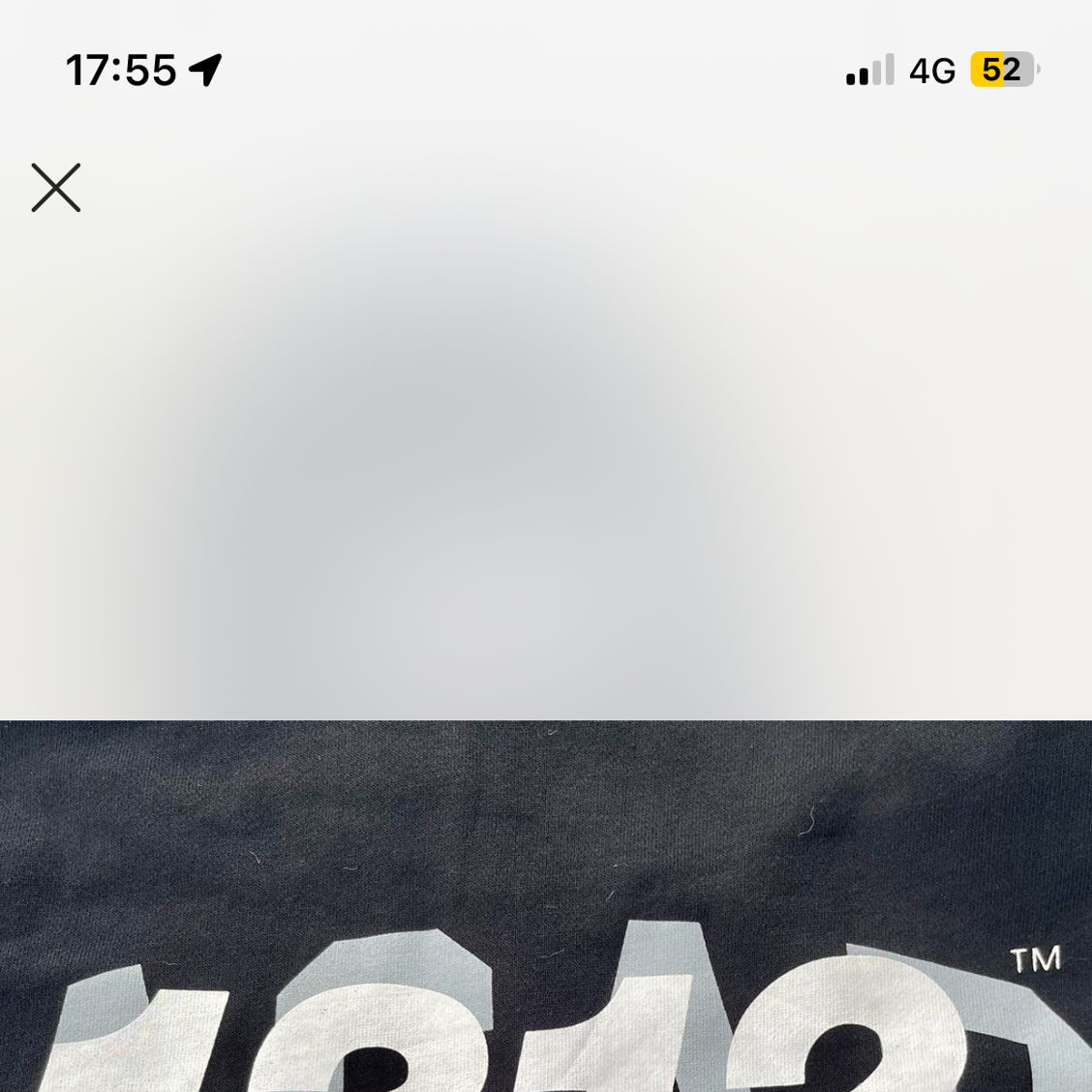Close the full-screen image viewer
This screenshot has width=1092, height=1092.
(x=56, y=188)
